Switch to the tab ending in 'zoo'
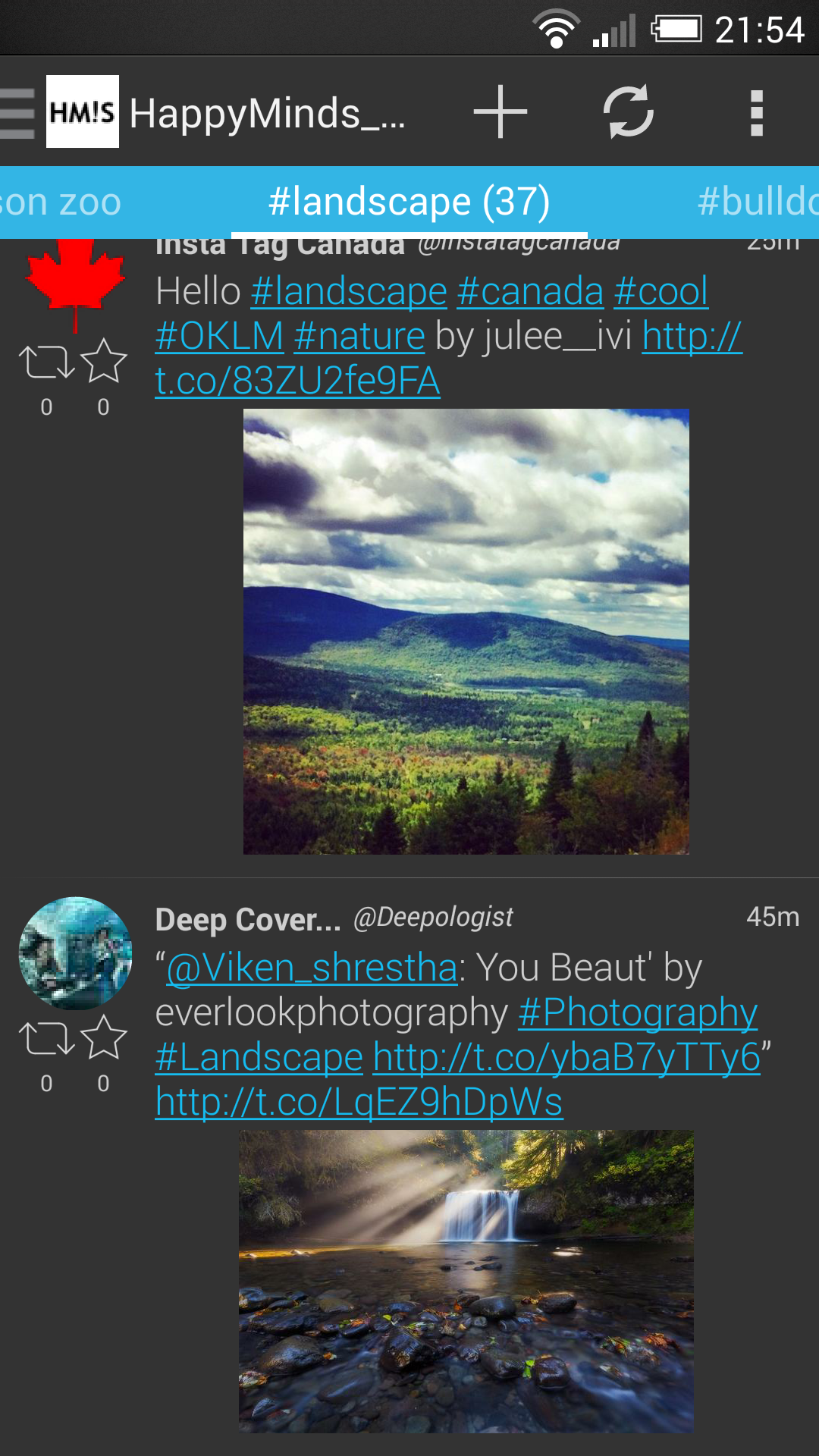 [61, 202]
